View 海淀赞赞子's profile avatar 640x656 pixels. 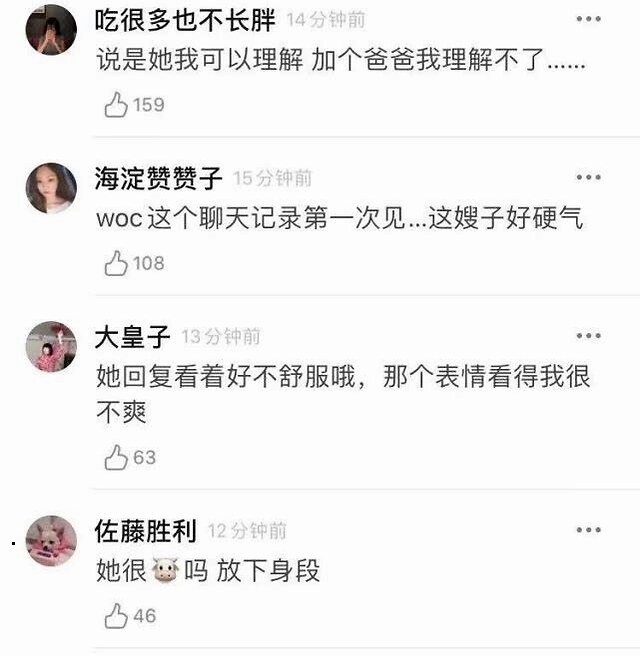[x=51, y=188]
